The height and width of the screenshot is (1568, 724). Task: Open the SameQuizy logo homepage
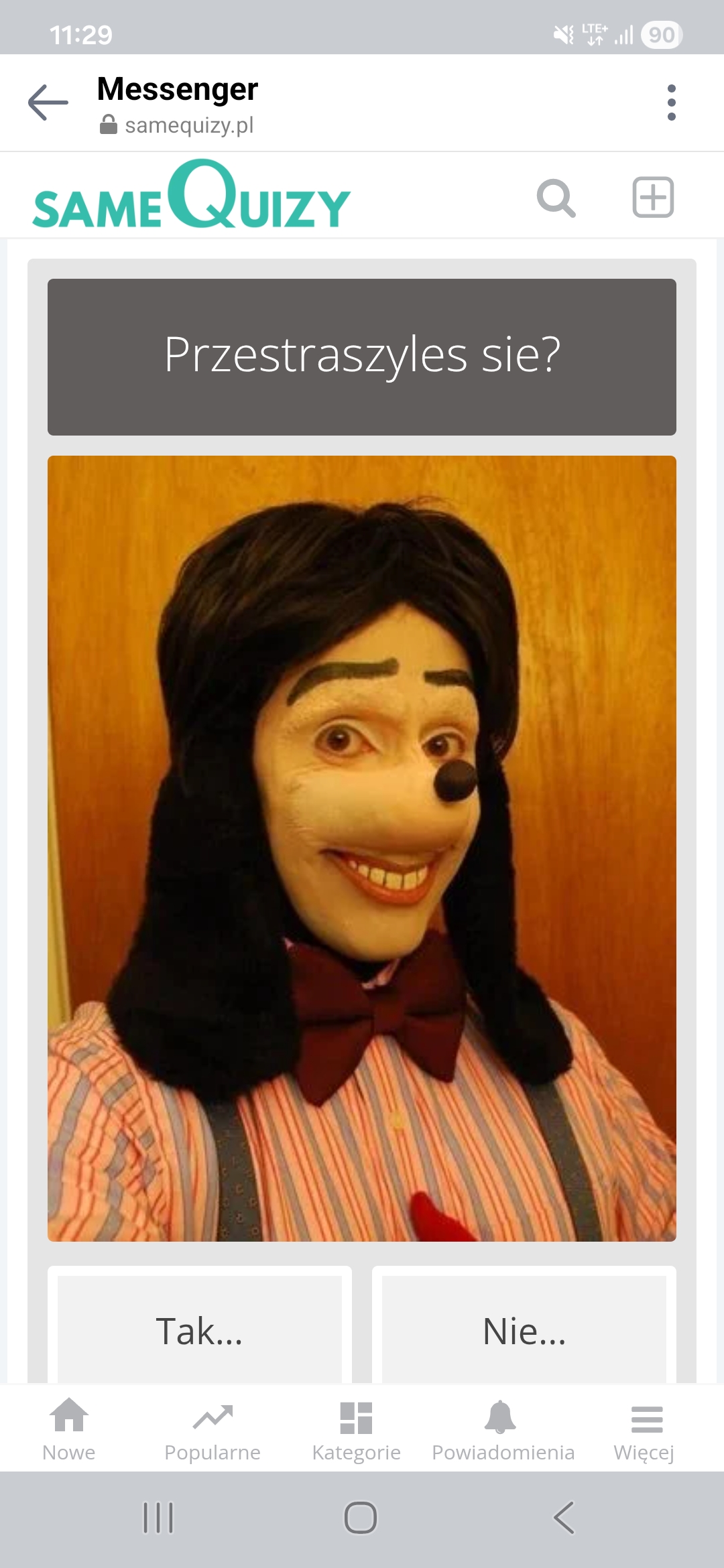pos(191,196)
